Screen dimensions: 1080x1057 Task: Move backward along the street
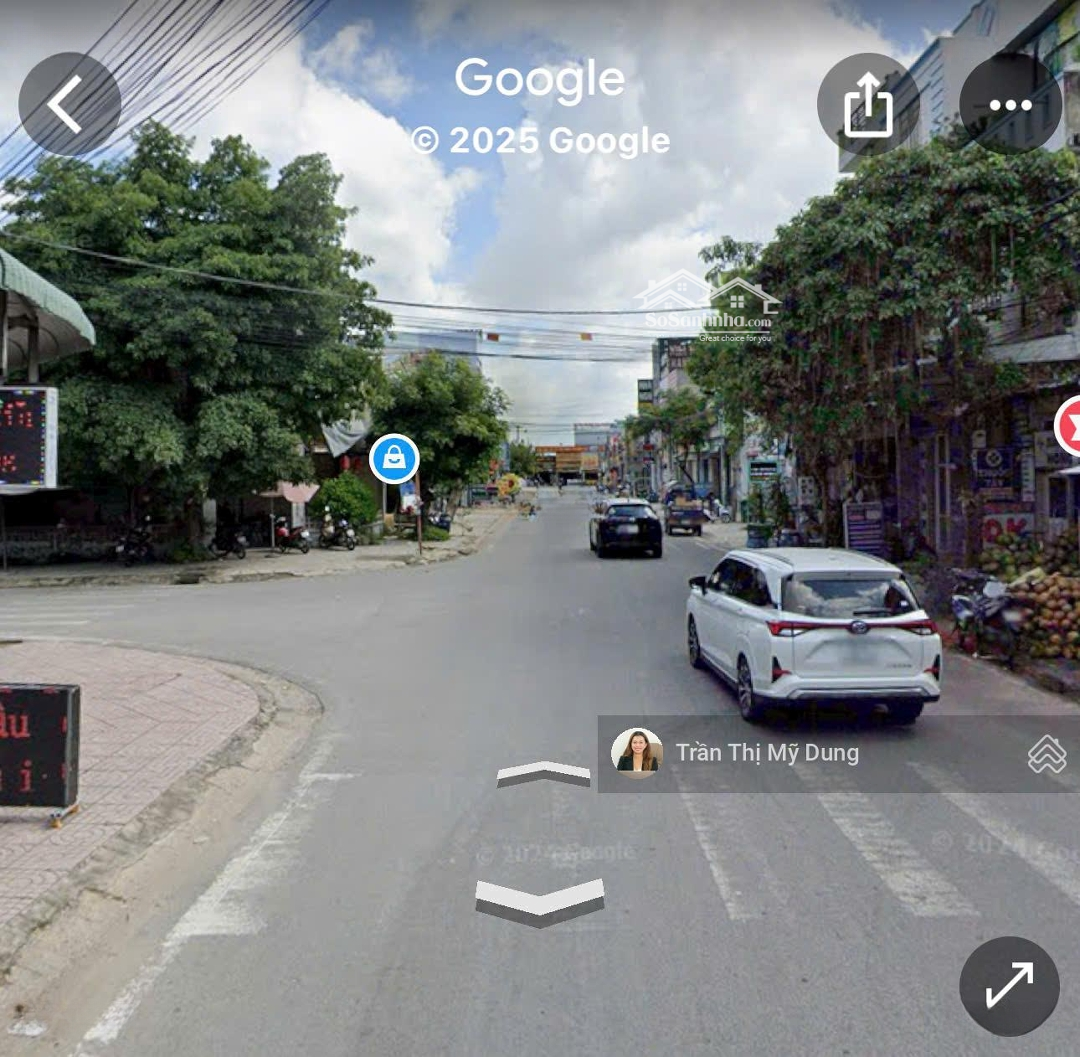pyautogui.click(x=539, y=901)
